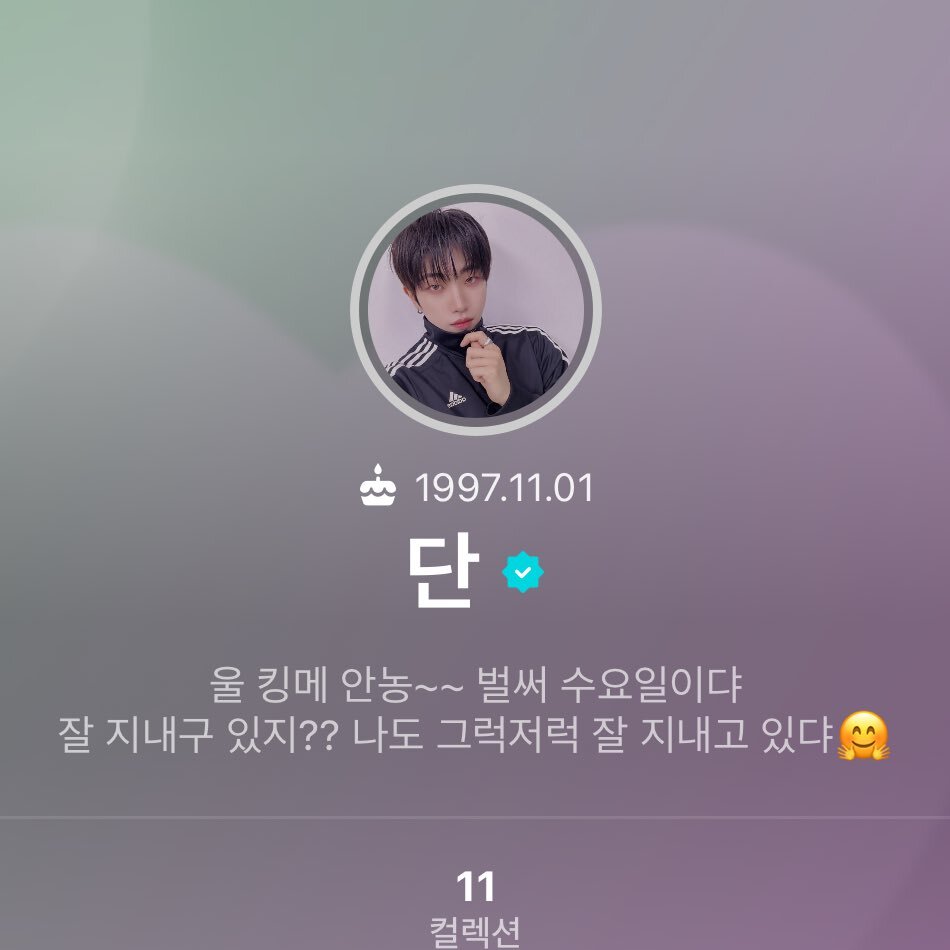The height and width of the screenshot is (950, 950).
Task: Open the 11 컬렉션 collection
Action: [475, 905]
